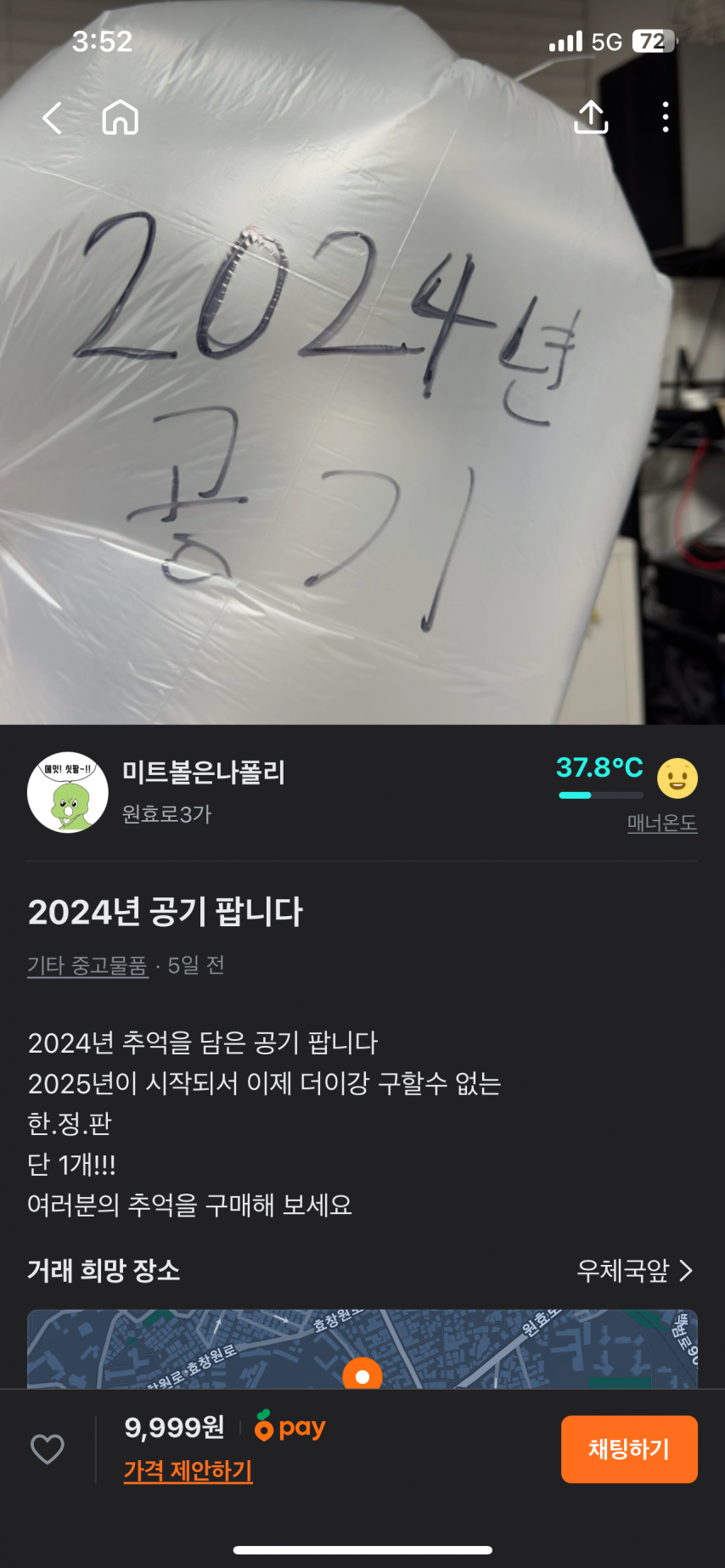Image resolution: width=725 pixels, height=1568 pixels.
Task: Tap the 매너온도 link
Action: click(x=661, y=823)
